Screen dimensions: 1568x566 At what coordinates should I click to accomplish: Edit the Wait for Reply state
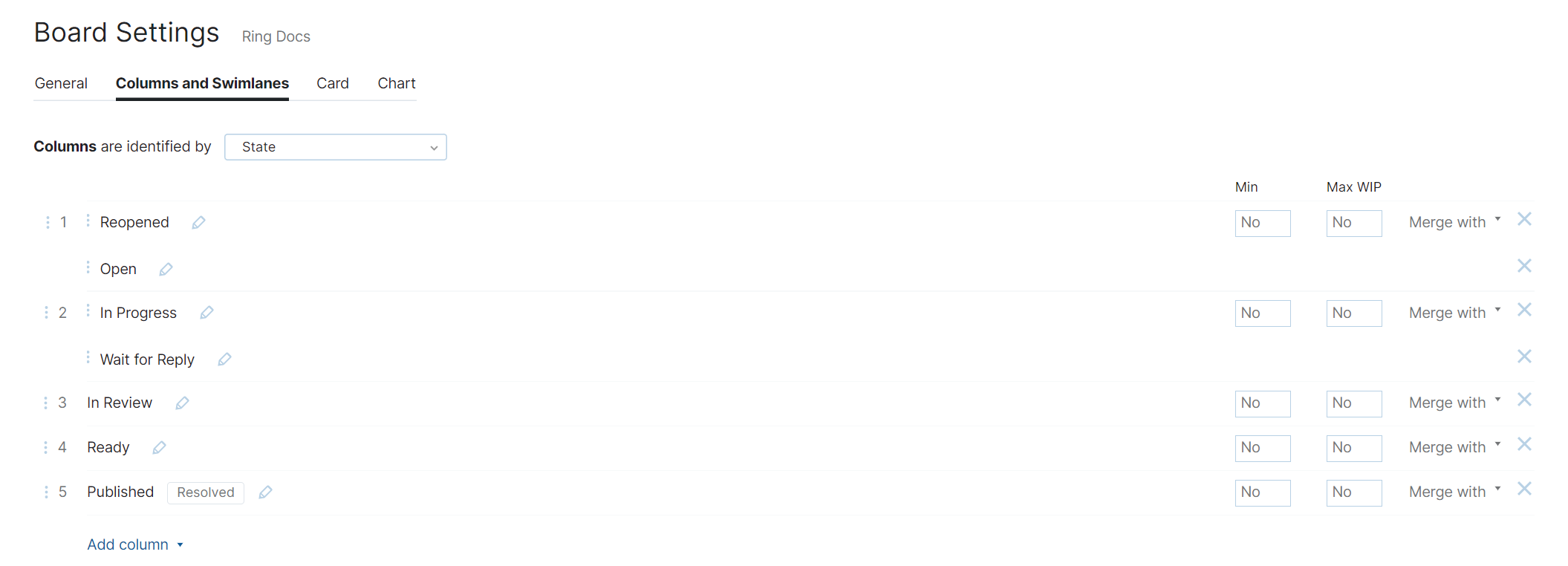224,360
